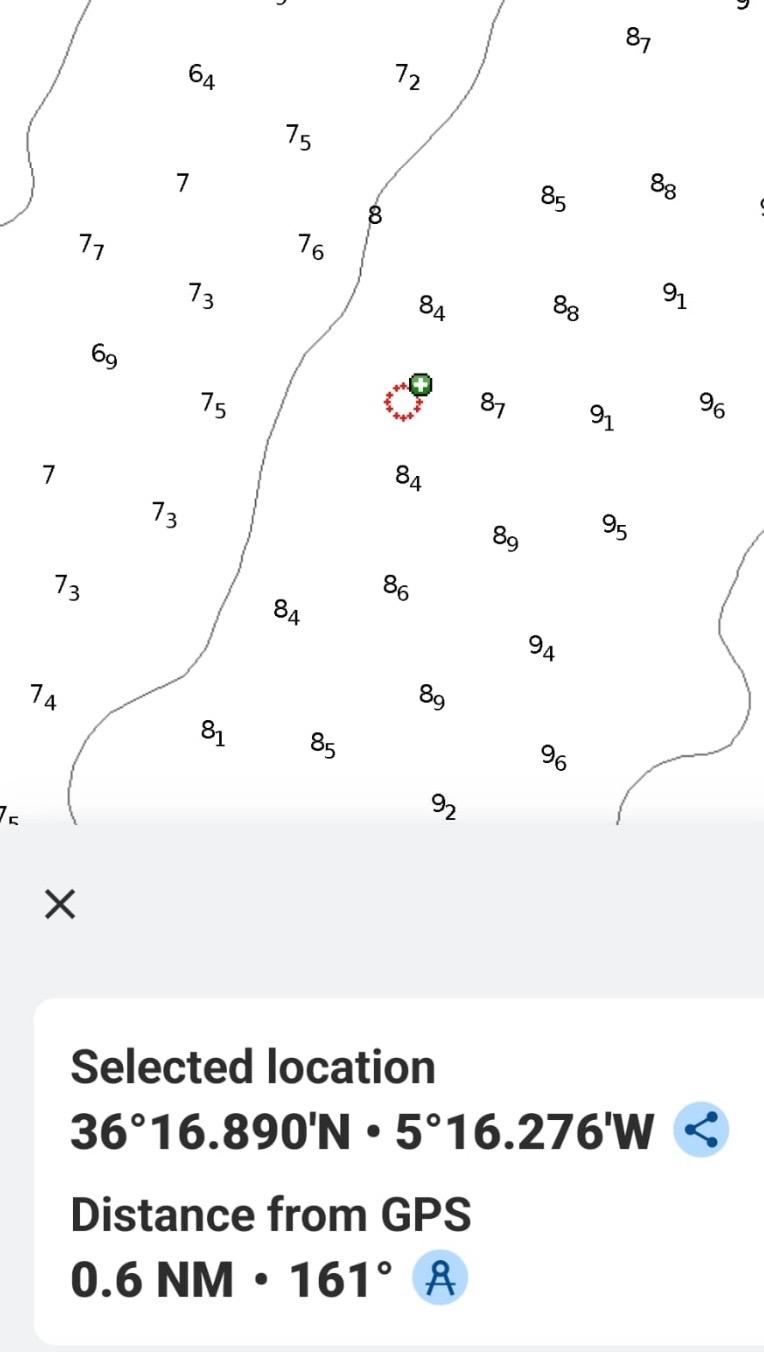
Task: Open the distance measuring compass tool
Action: (x=440, y=1279)
